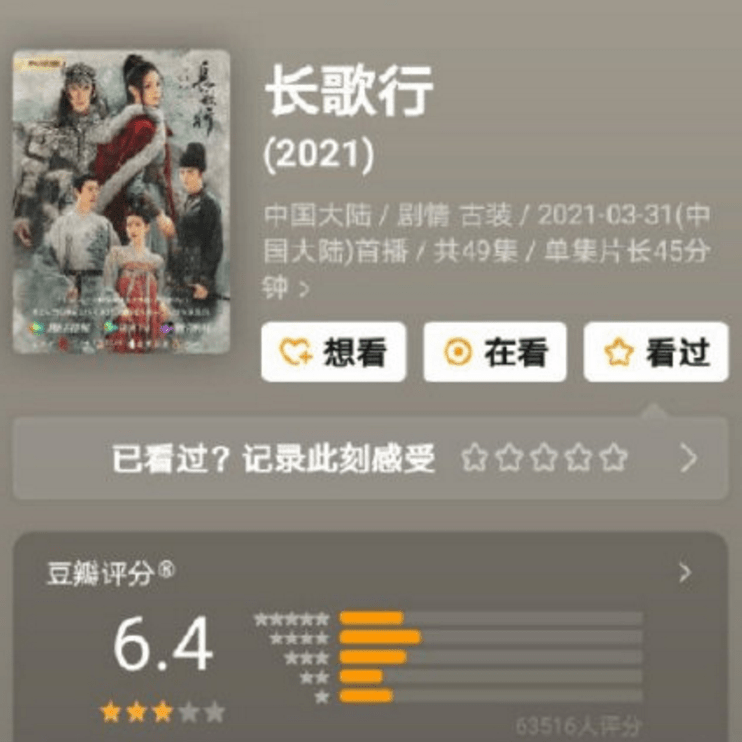The image size is (742, 742).
Task: Select the 看过 button
Action: pos(656,352)
